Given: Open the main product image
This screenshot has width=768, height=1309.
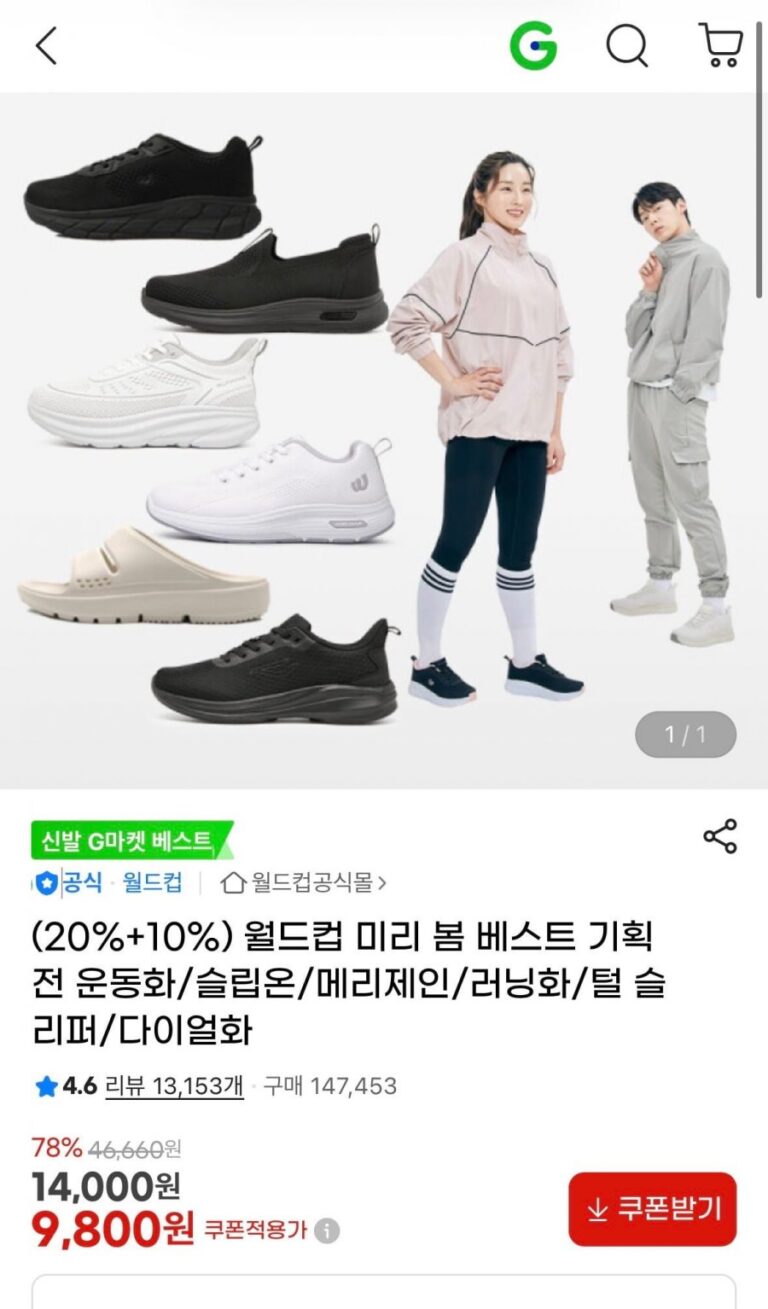Looking at the screenshot, I should click(x=384, y=441).
